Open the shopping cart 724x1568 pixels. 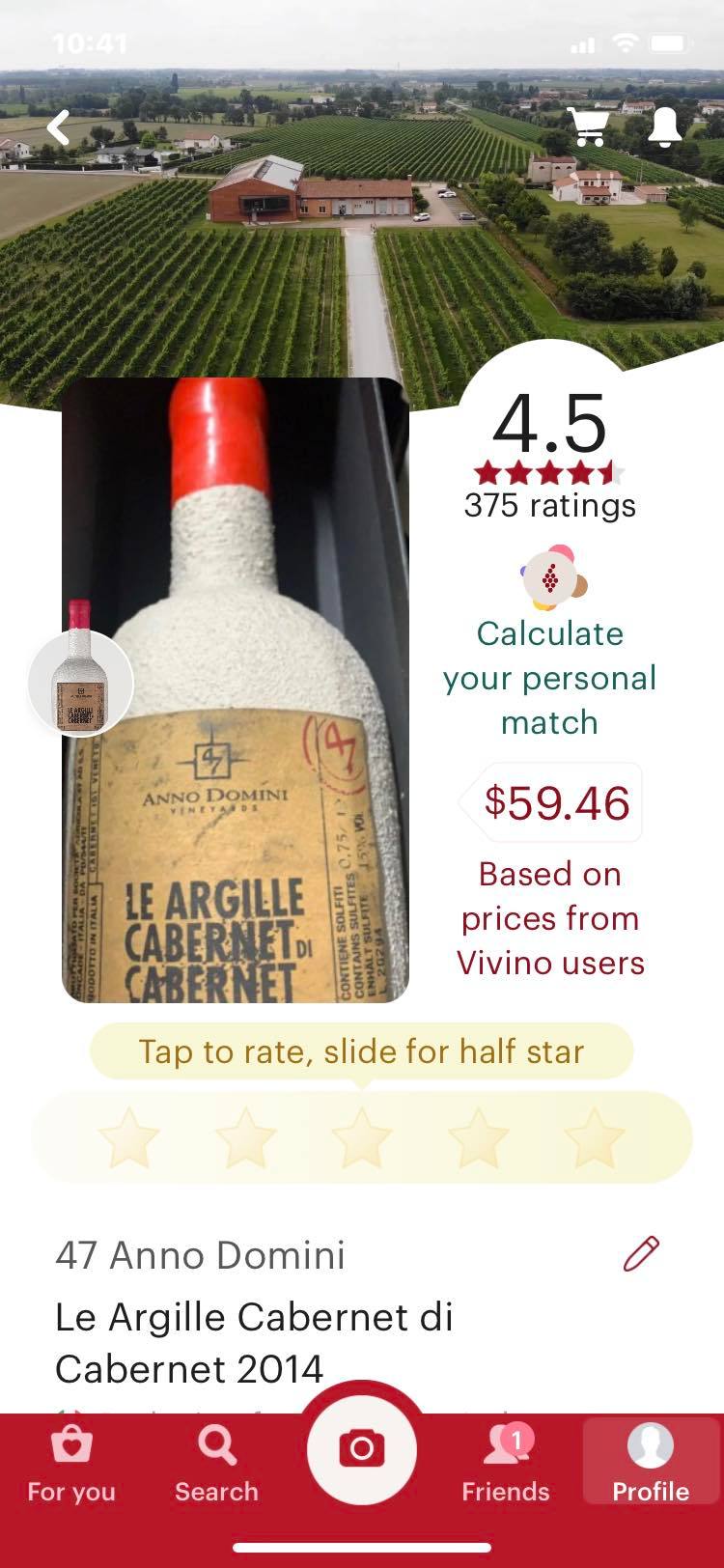click(587, 126)
